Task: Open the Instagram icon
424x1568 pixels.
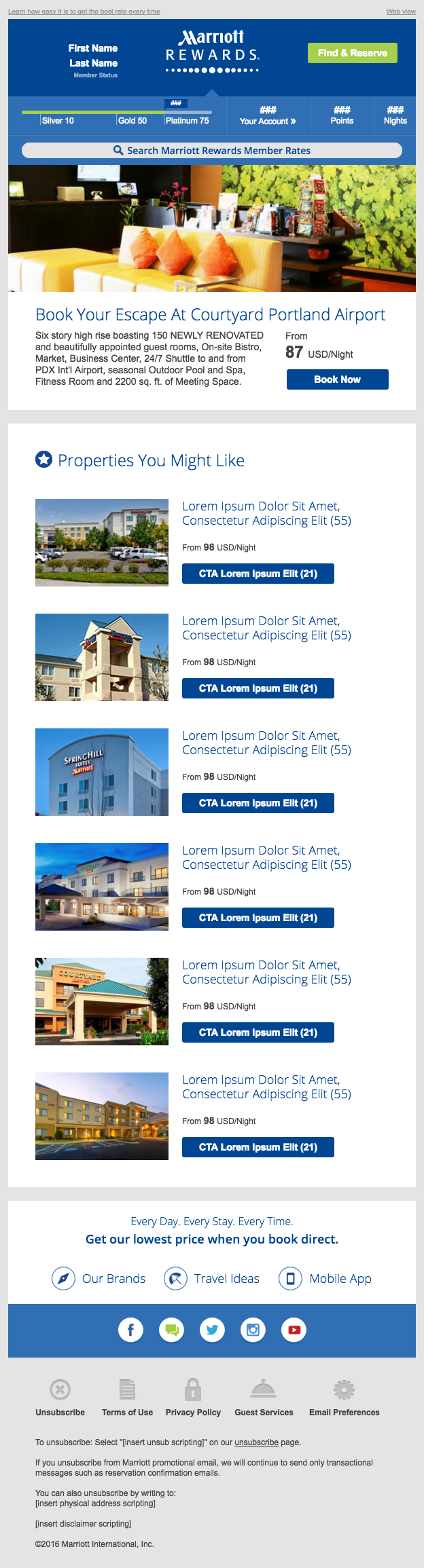Action: coord(253,1330)
